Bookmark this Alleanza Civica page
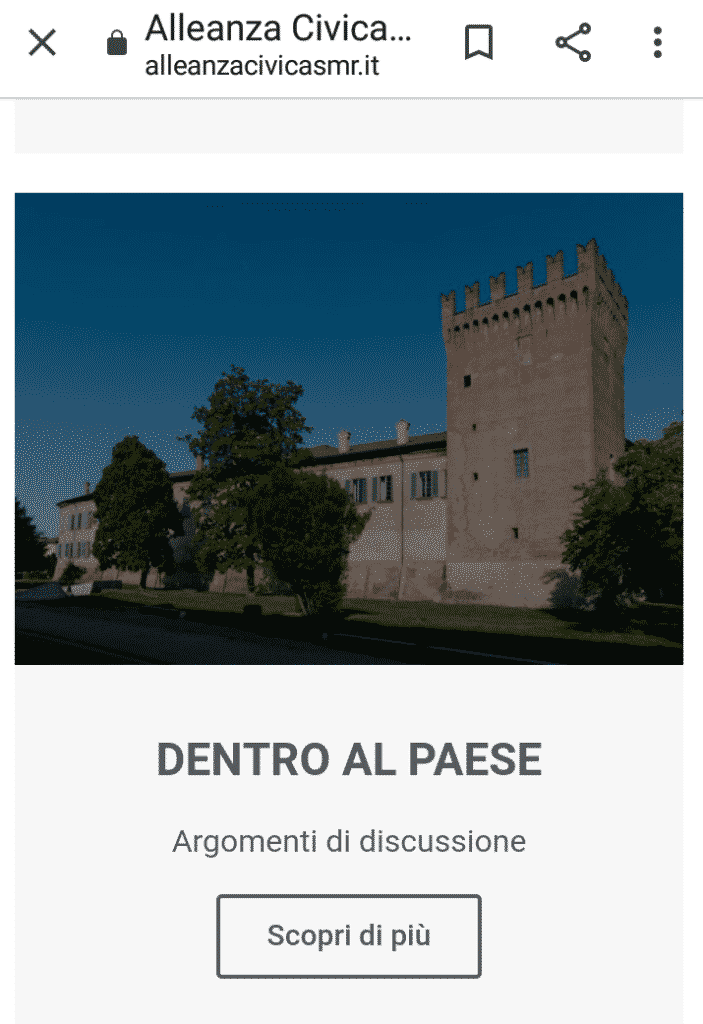The width and height of the screenshot is (703, 1024). tap(479, 43)
